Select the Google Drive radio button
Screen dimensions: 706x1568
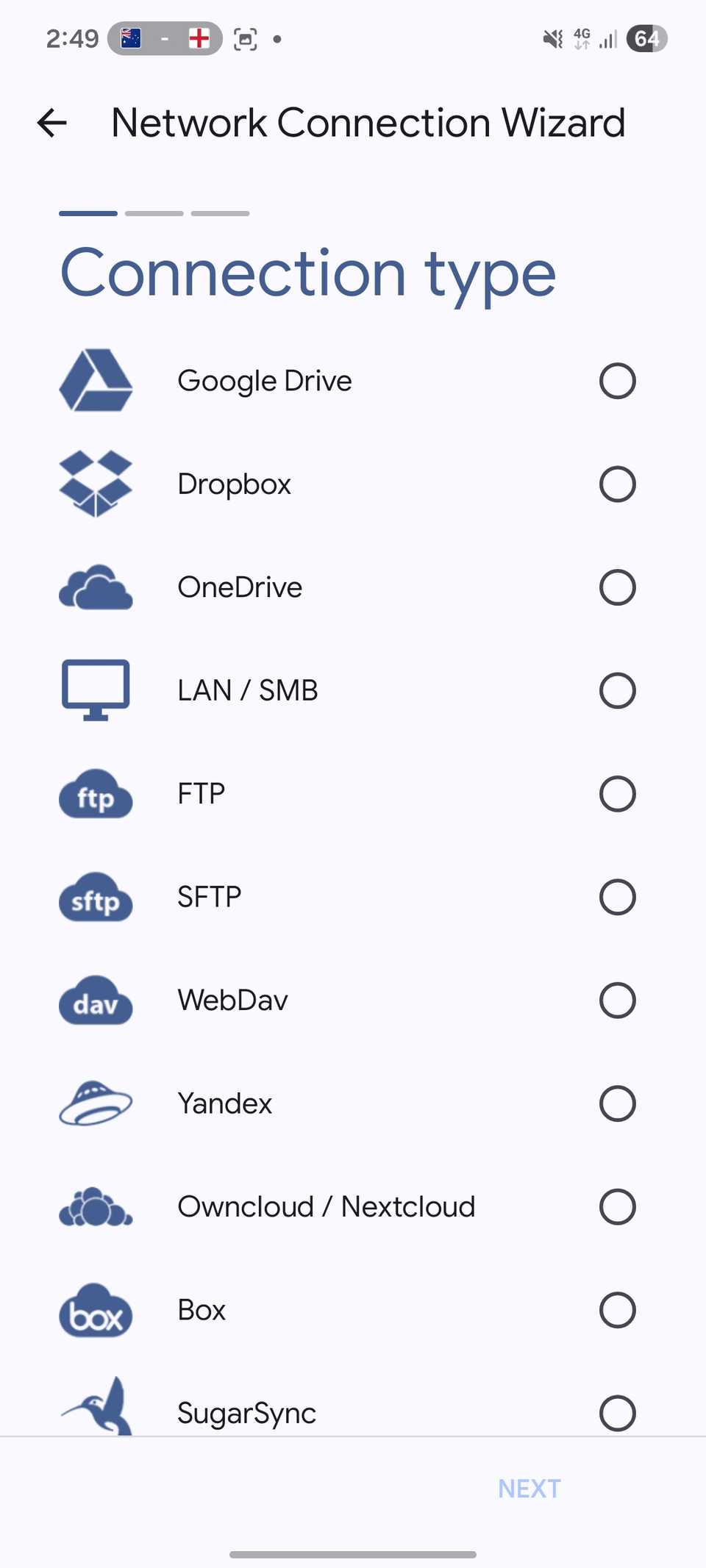point(617,381)
